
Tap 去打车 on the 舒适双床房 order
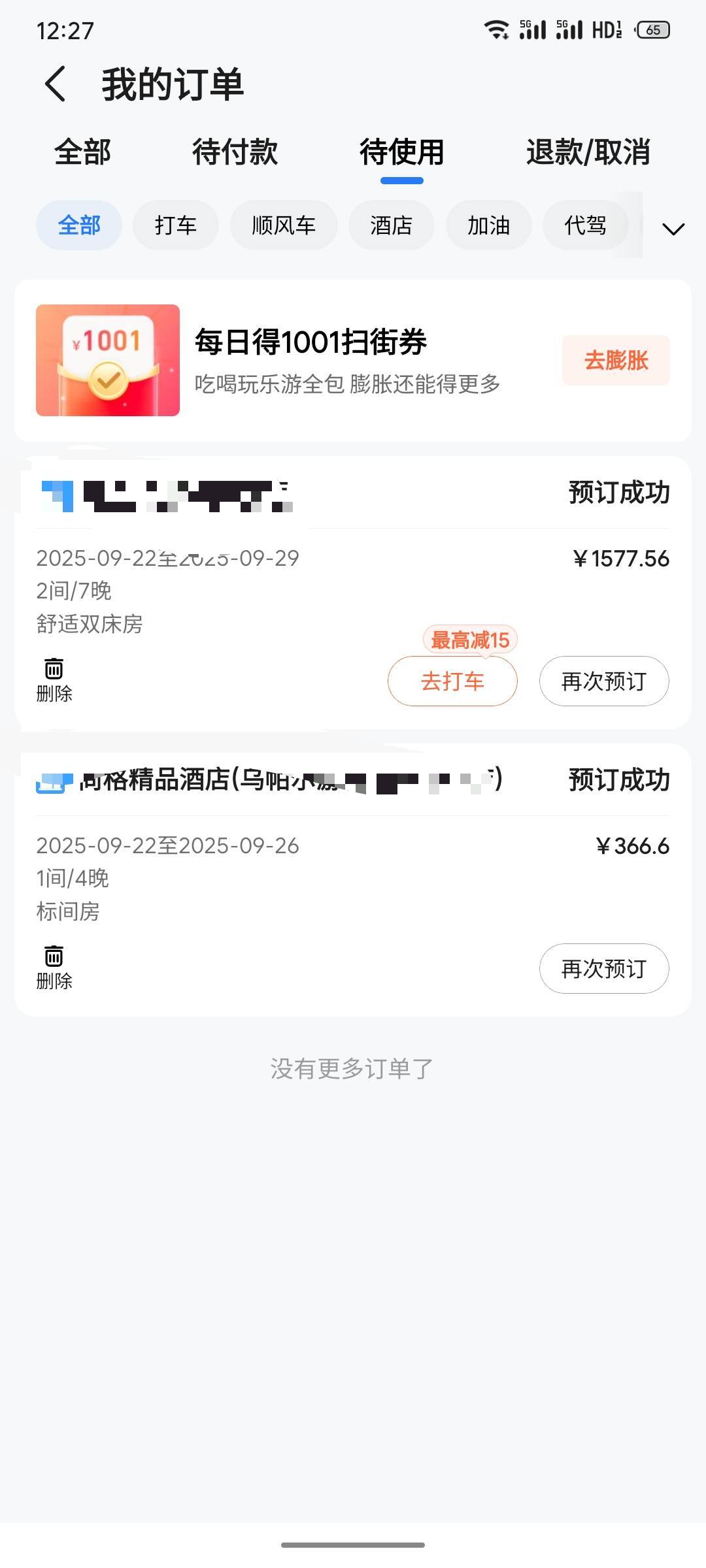[x=452, y=681]
